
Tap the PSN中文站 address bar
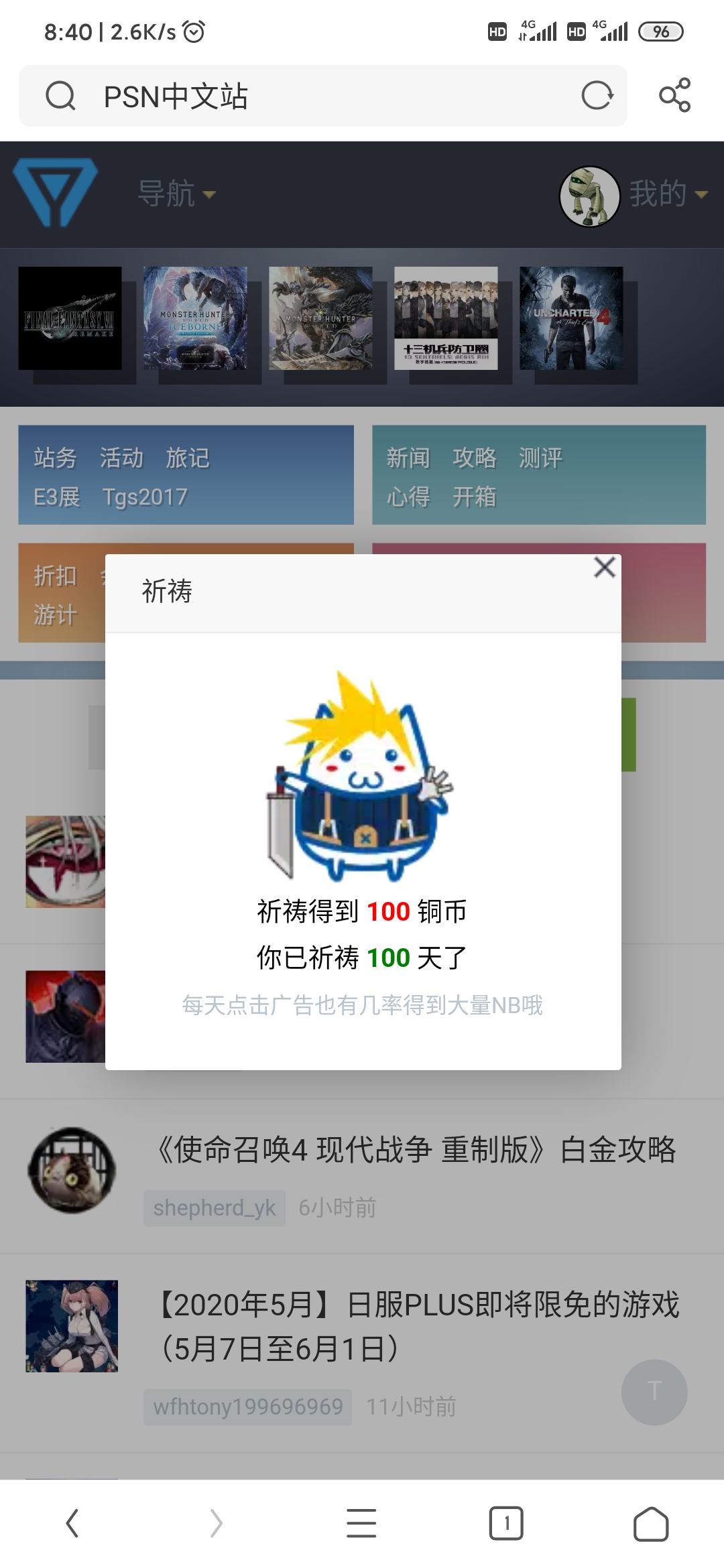click(x=322, y=96)
